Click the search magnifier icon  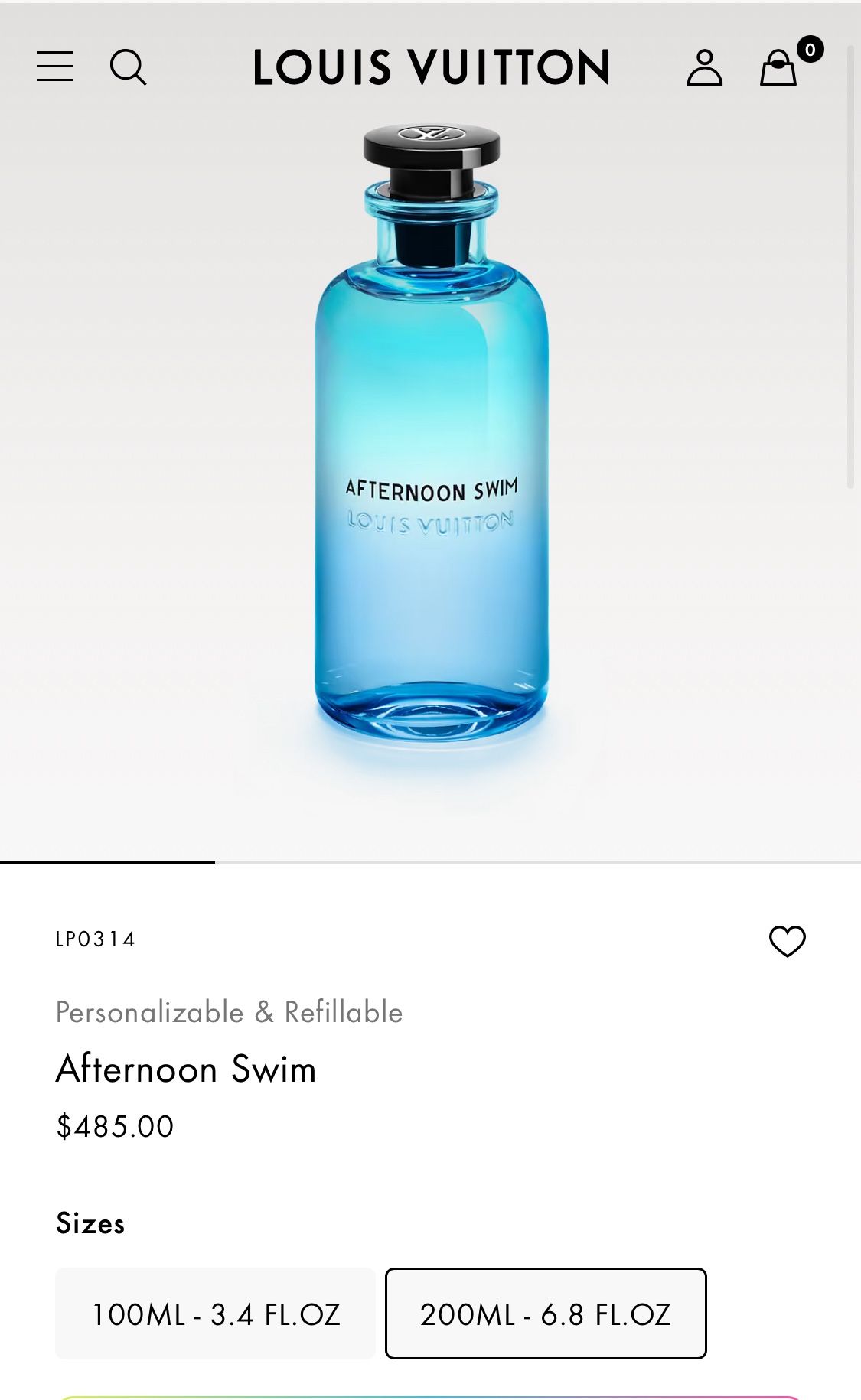pos(129,68)
